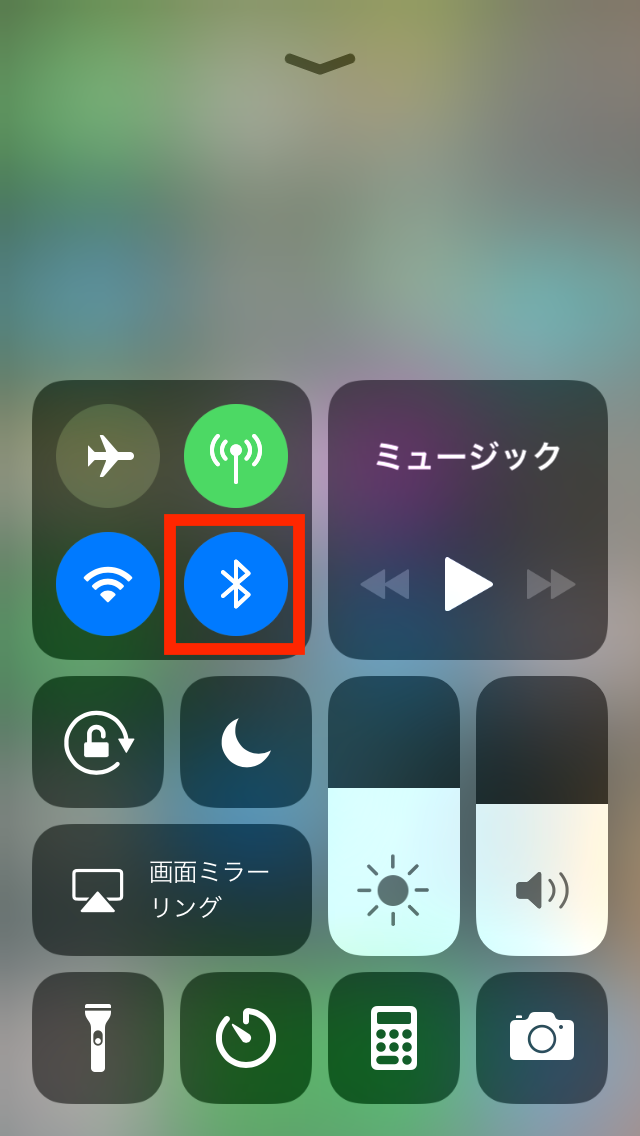The image size is (640, 1136).
Task: Disable the Wi-Fi toggle
Action: pyautogui.click(x=108, y=584)
